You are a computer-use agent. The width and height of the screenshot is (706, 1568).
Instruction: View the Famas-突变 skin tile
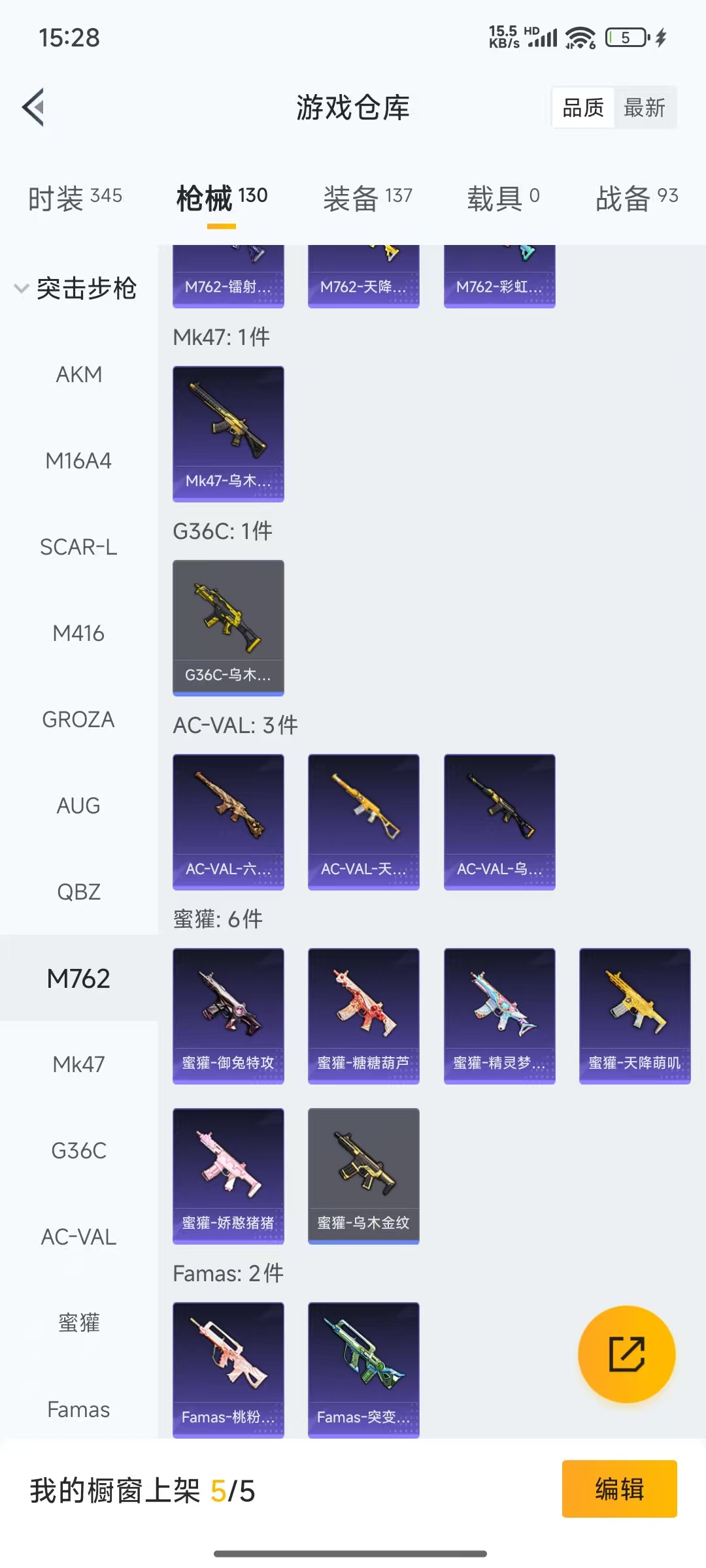coord(363,1369)
